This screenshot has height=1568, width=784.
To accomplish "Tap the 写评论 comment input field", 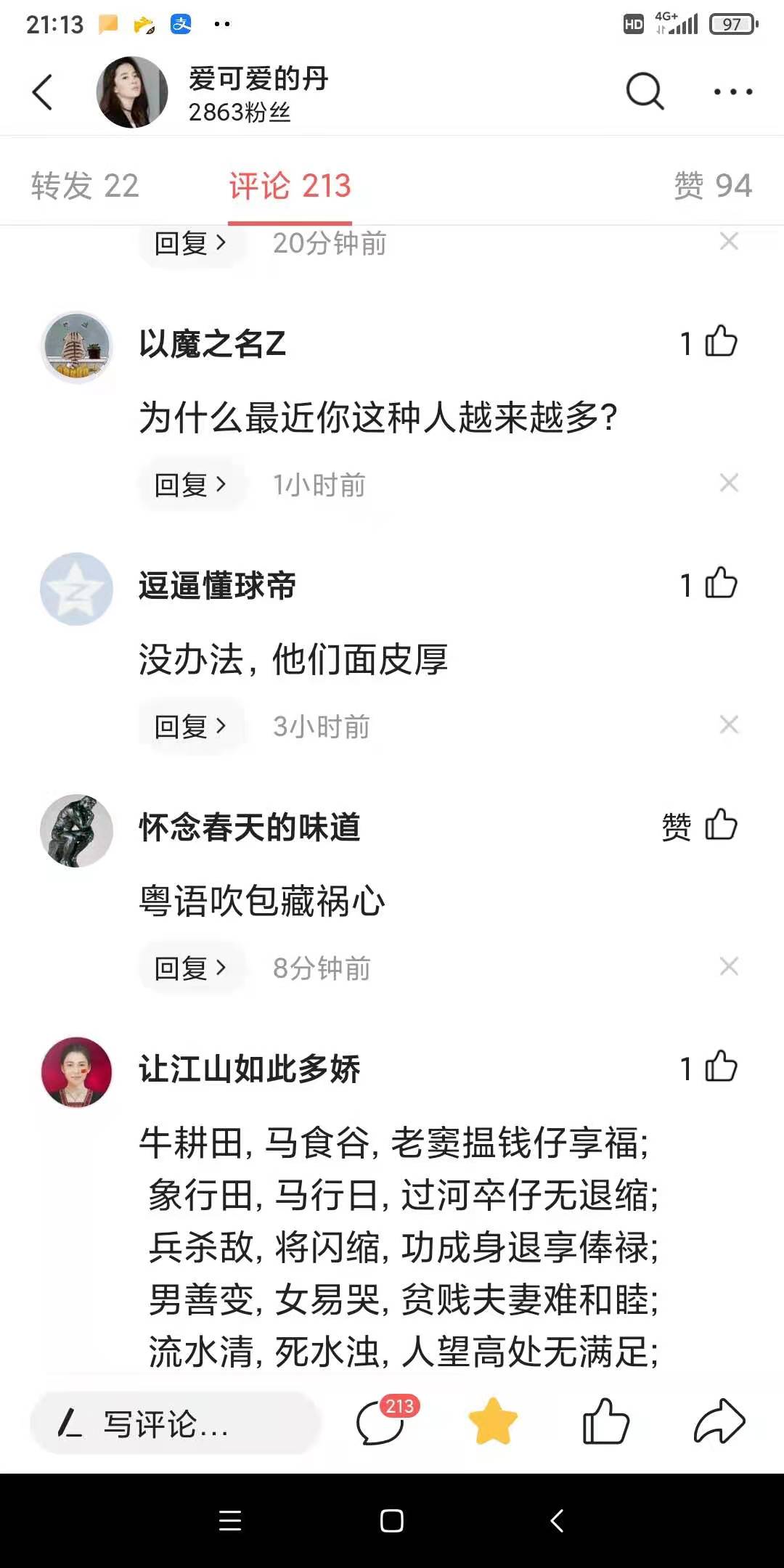I will (176, 1423).
